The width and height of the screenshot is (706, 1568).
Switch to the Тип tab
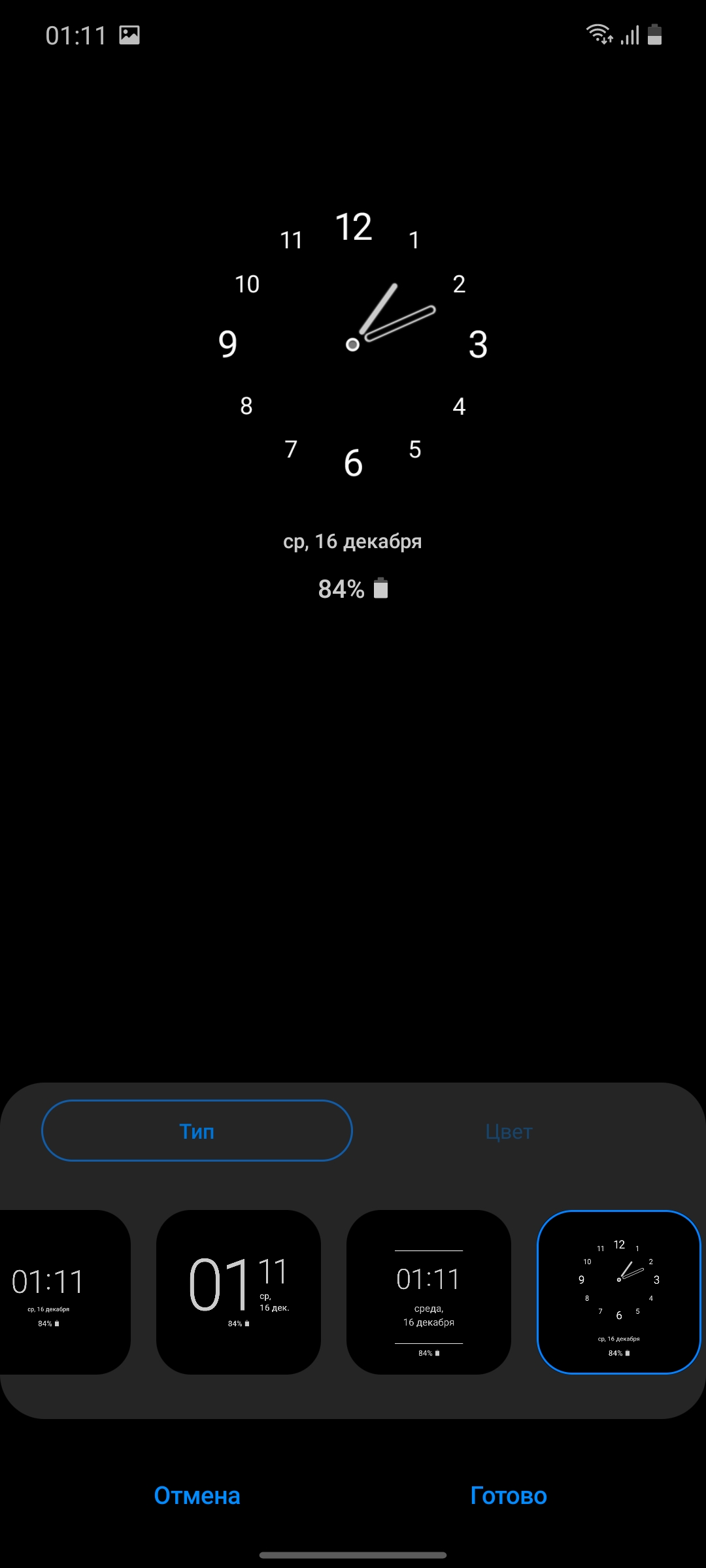click(x=197, y=1131)
